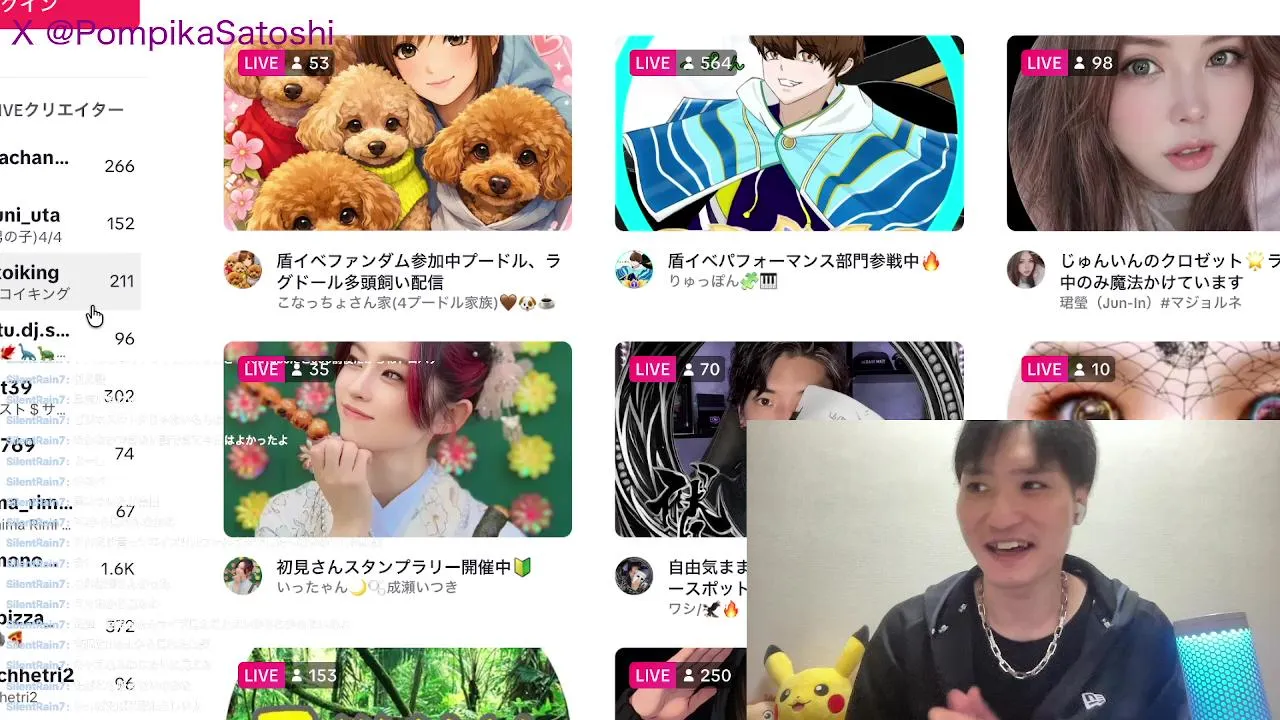Open the sidebar creator with 1.6K viewers
This screenshot has width=1280, height=720.
60,567
